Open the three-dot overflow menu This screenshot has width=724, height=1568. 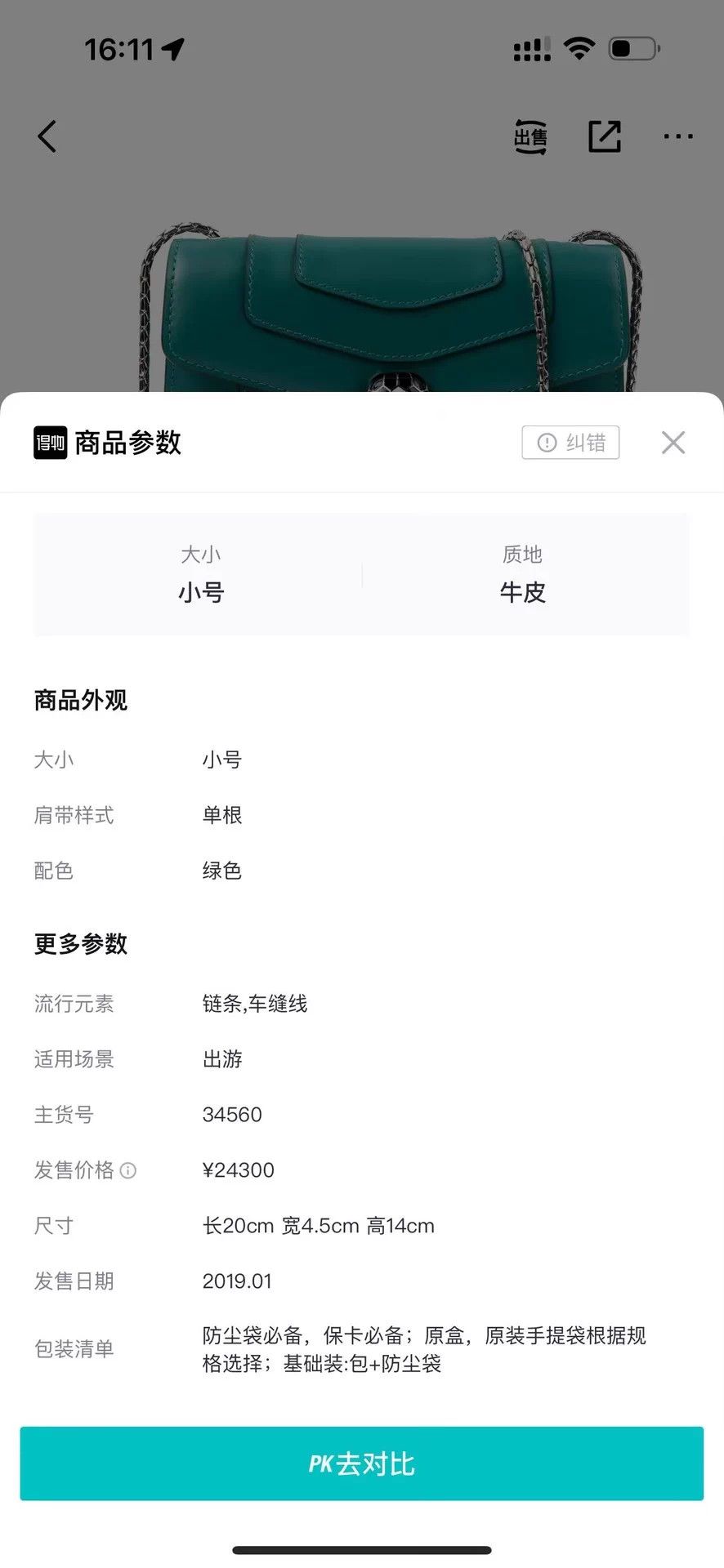pyautogui.click(x=678, y=136)
